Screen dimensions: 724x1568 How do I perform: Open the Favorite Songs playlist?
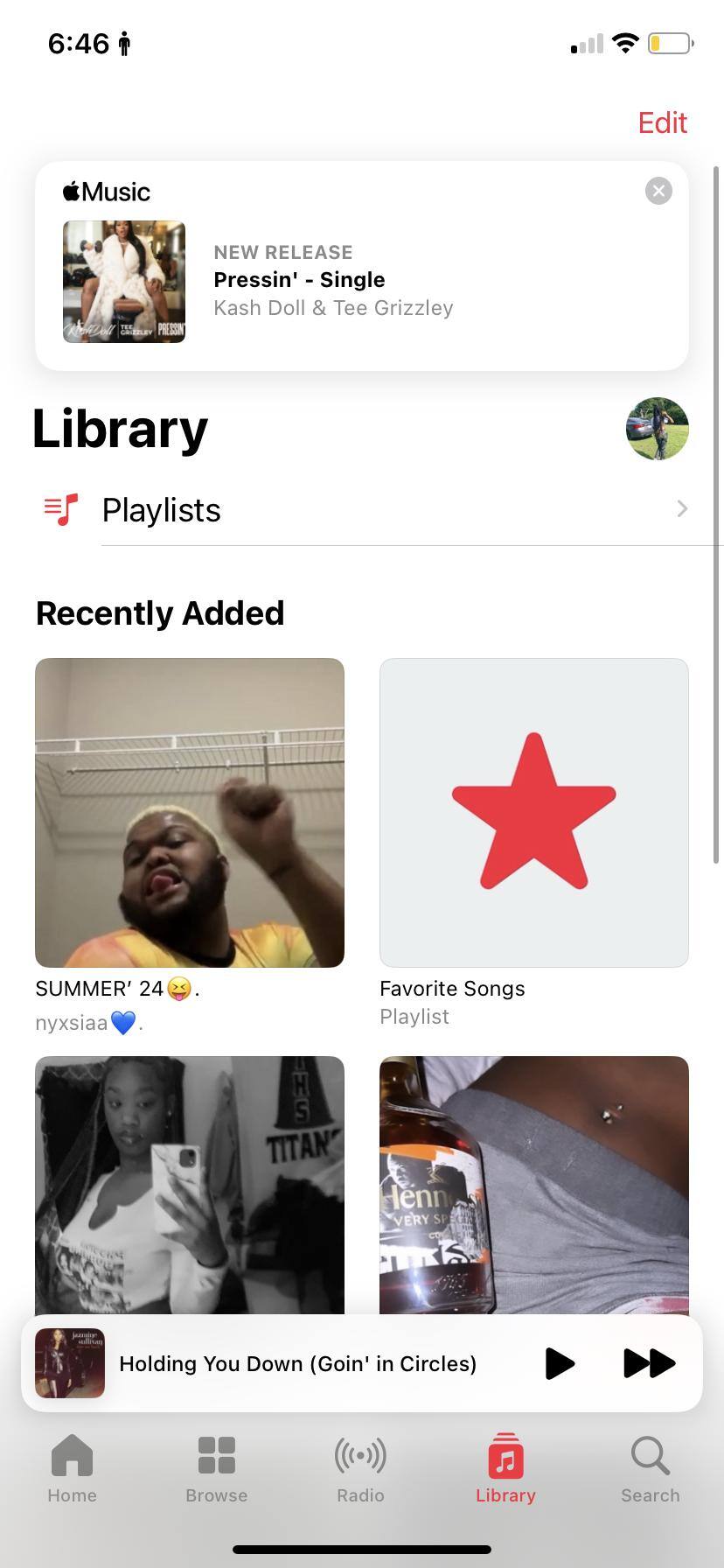pyautogui.click(x=533, y=813)
